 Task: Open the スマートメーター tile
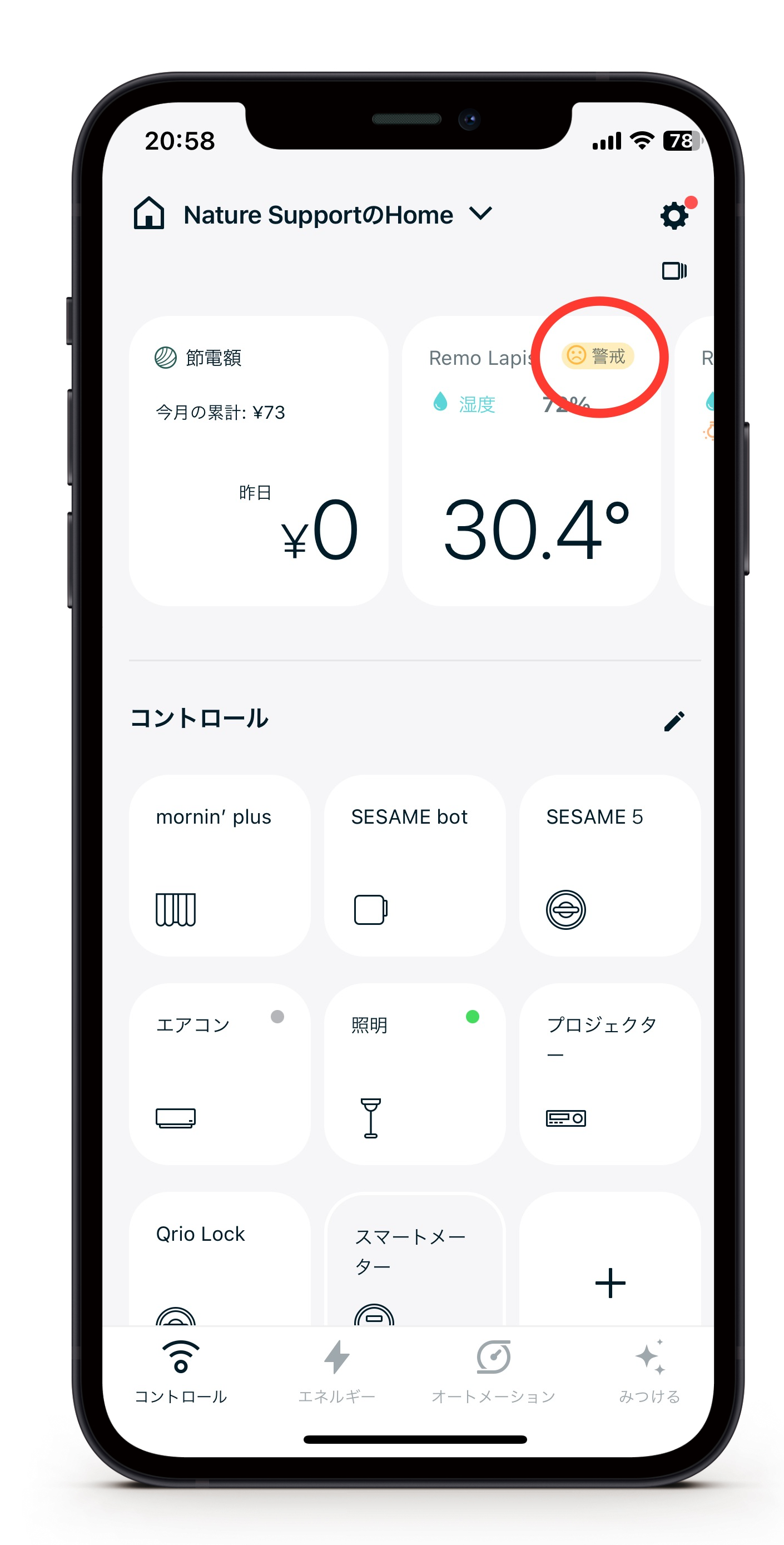coord(414,1260)
